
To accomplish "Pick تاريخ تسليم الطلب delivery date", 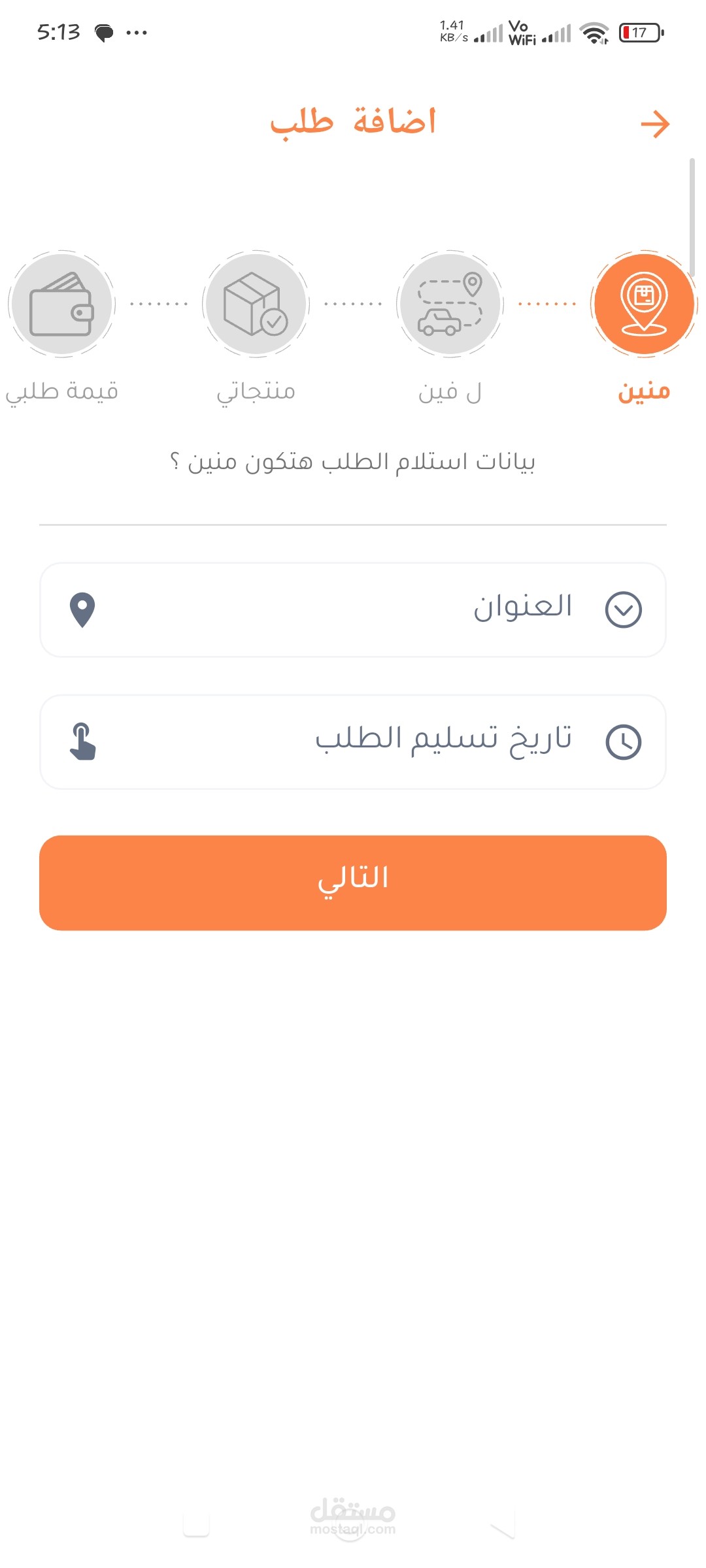I will coord(353,742).
